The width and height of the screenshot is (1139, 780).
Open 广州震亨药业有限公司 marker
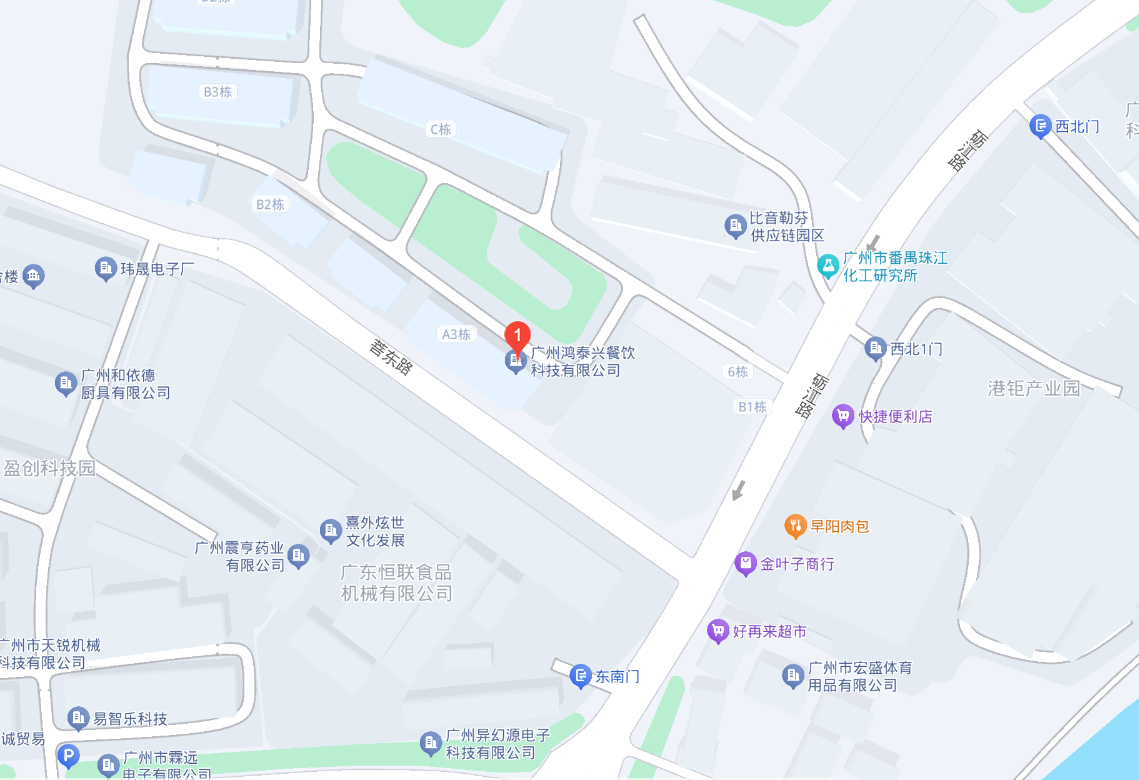(299, 556)
